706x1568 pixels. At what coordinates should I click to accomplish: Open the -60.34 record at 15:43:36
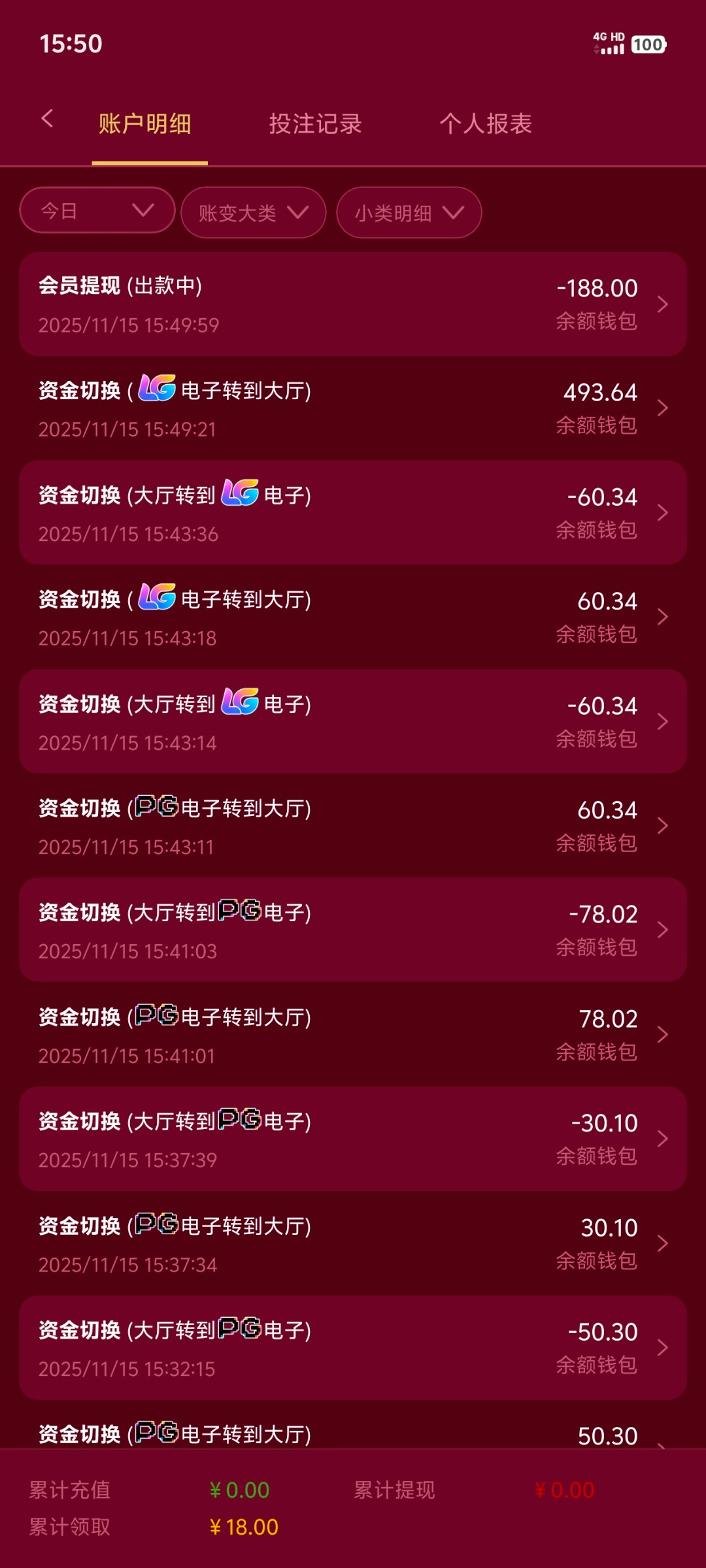353,513
